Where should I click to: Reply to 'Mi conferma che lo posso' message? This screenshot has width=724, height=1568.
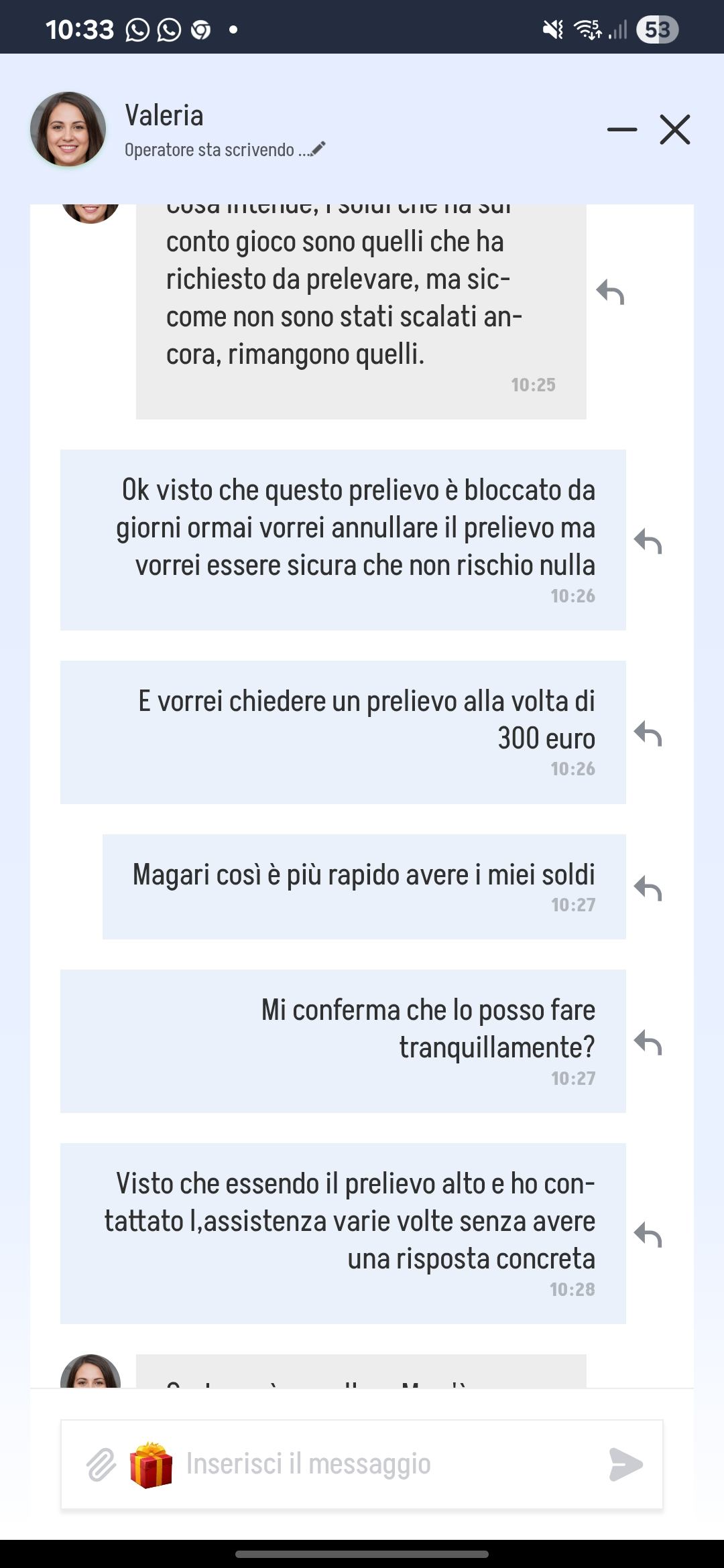point(648,1043)
